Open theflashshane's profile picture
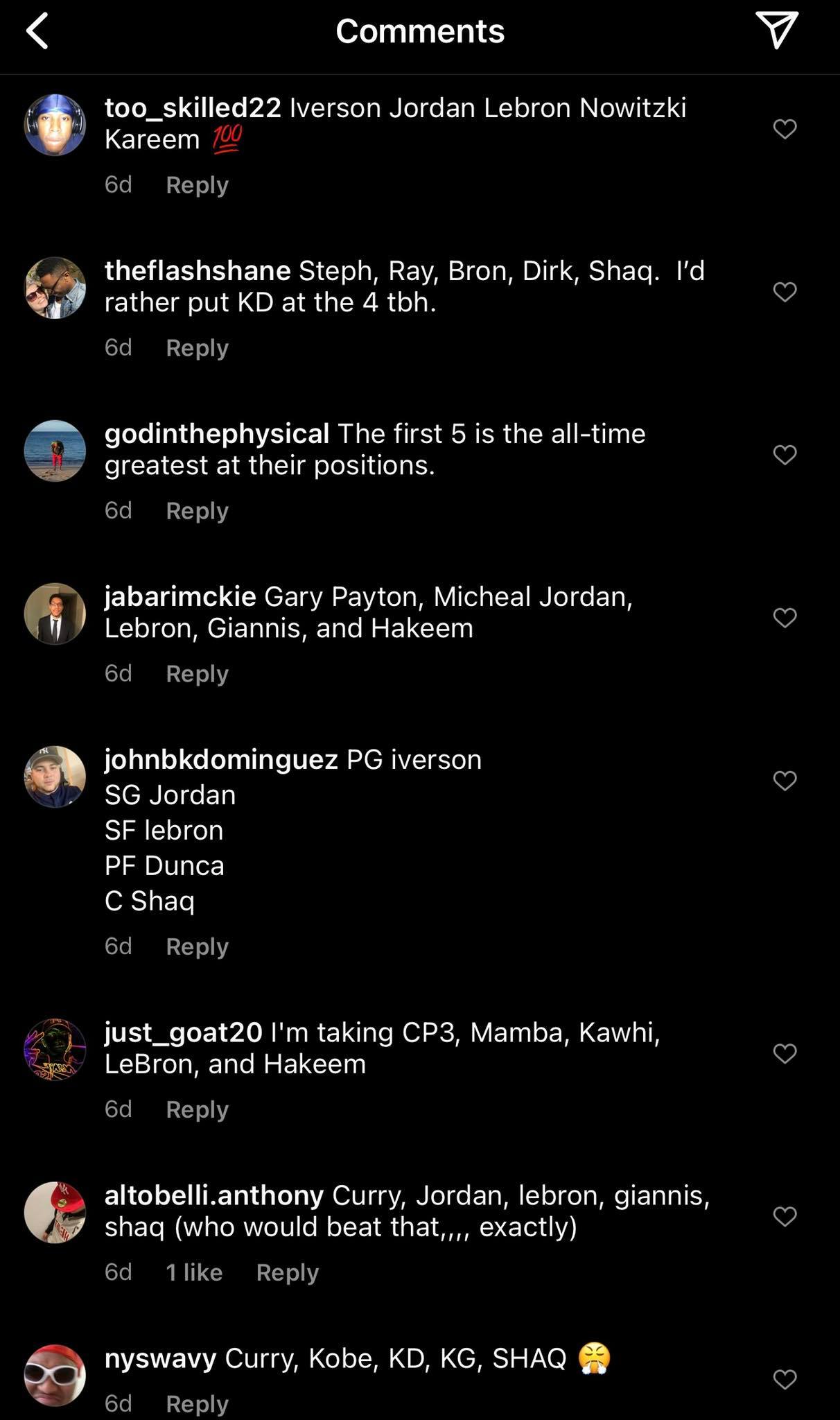The height and width of the screenshot is (1420, 840). click(x=55, y=288)
